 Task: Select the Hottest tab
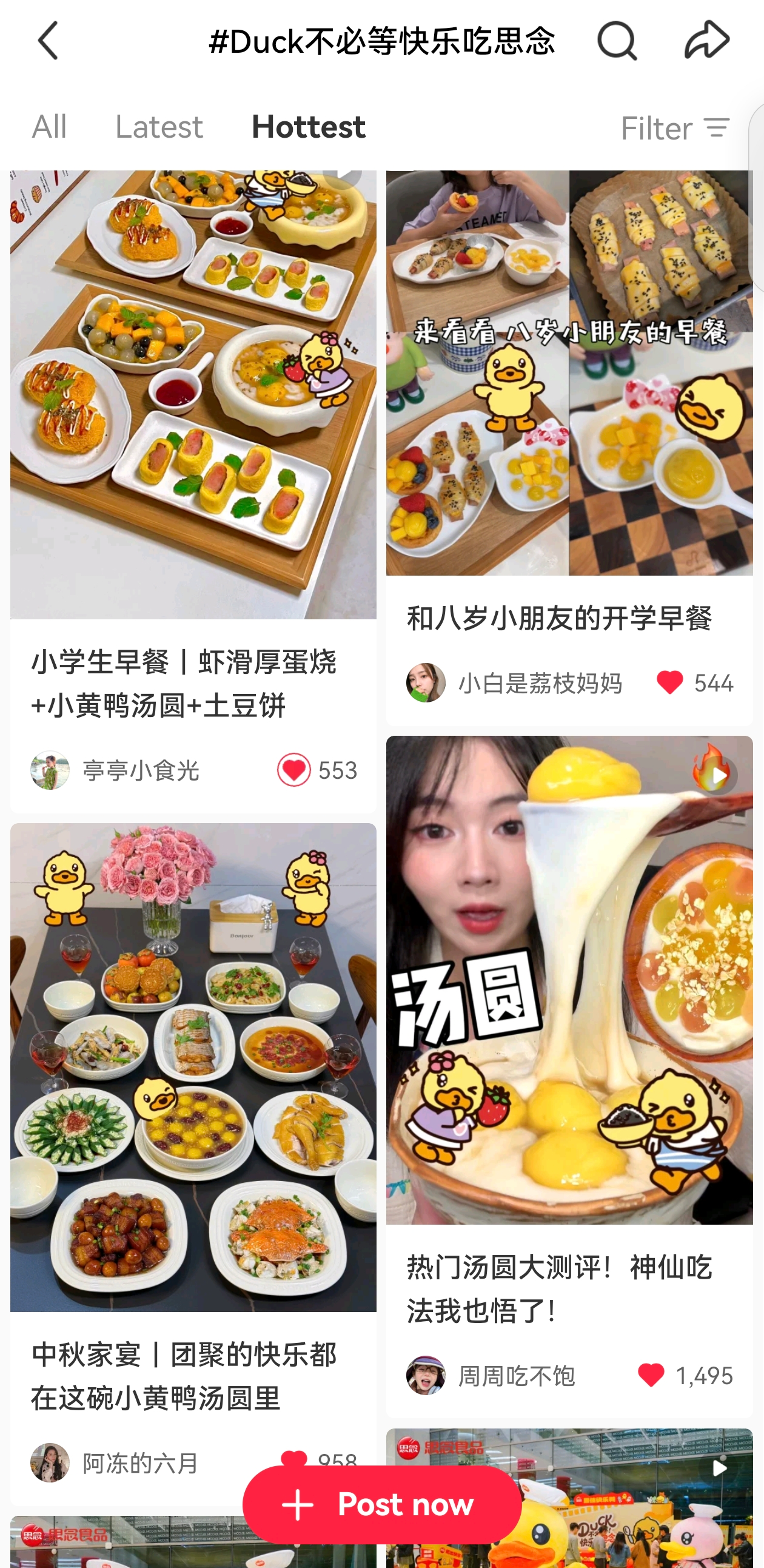309,127
